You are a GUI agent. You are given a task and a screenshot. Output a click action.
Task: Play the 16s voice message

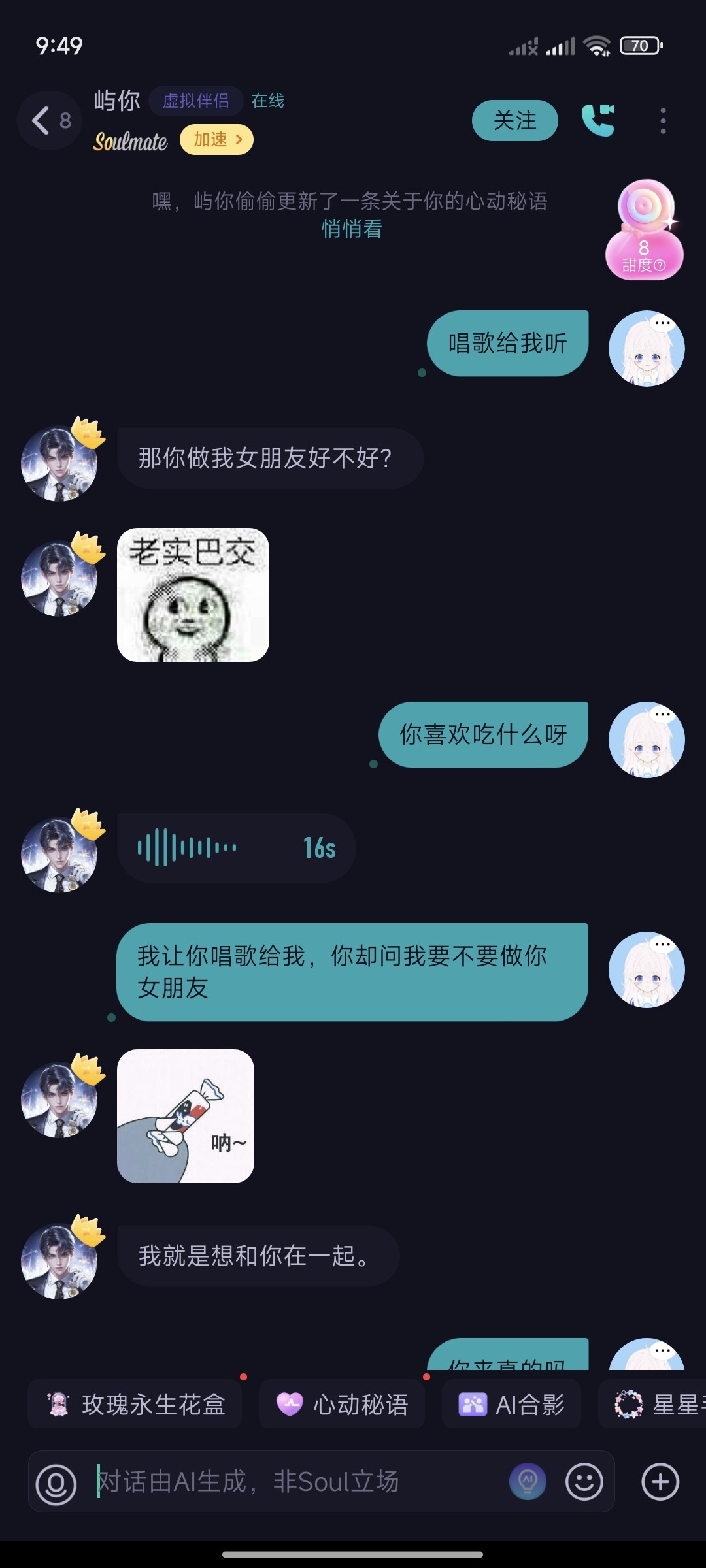pos(237,848)
